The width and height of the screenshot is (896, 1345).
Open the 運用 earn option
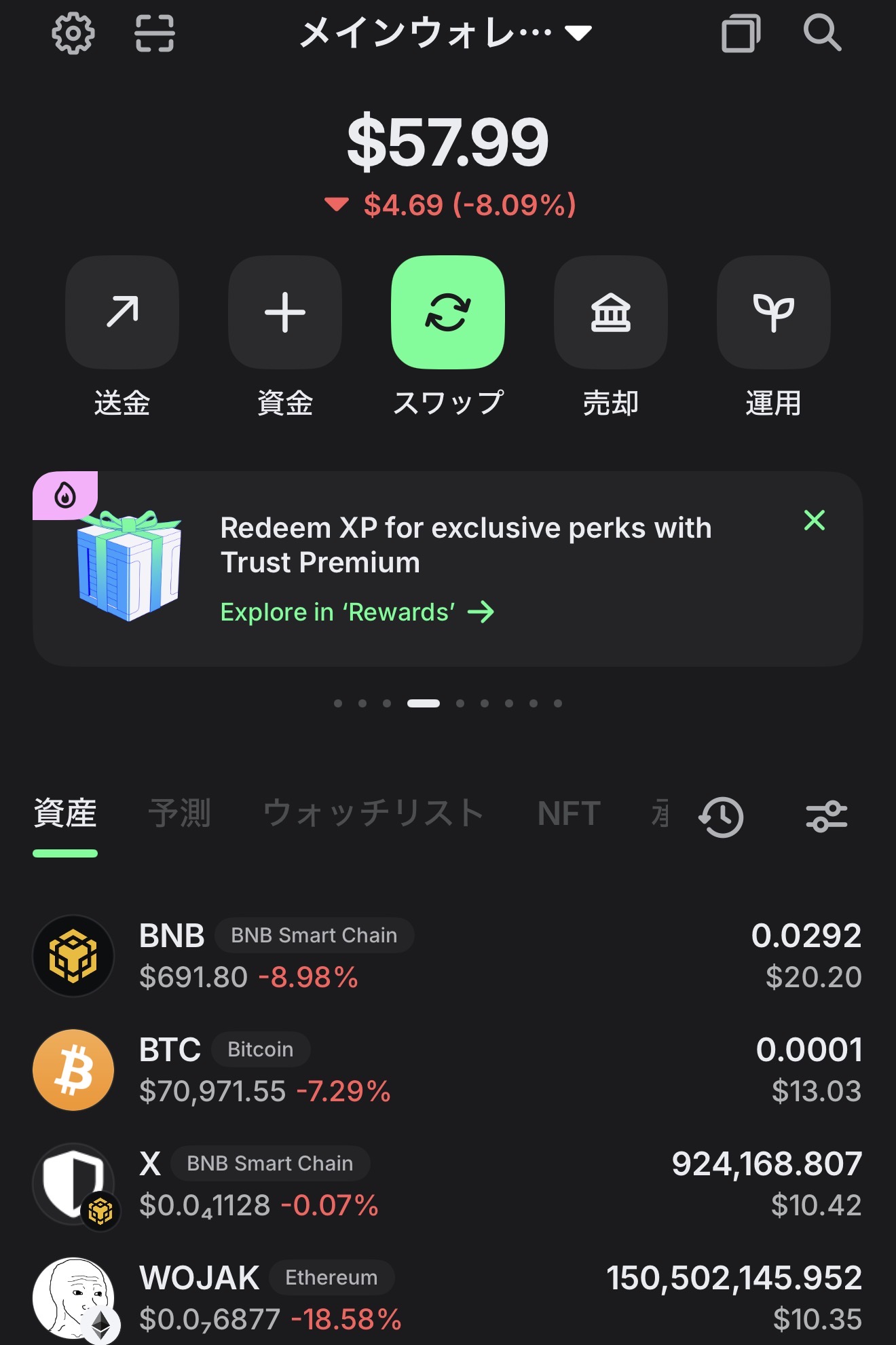click(774, 312)
